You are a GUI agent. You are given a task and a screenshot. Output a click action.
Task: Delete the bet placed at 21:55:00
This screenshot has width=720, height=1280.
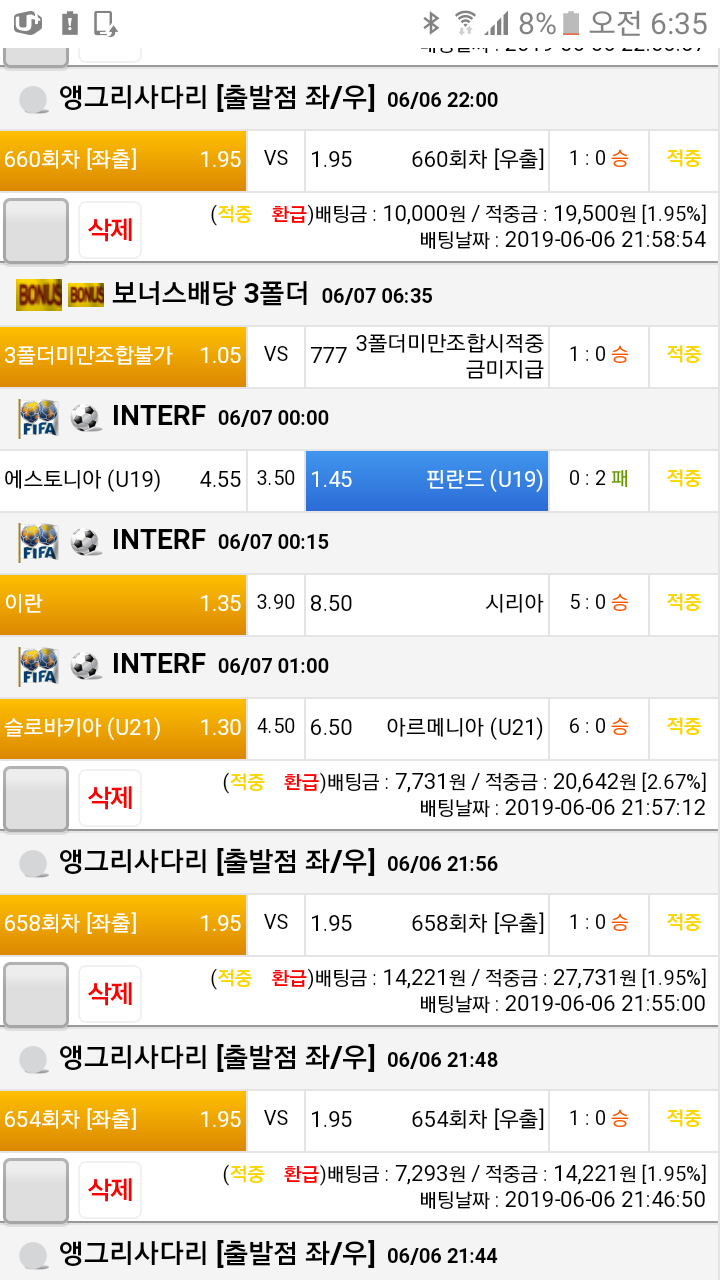pyautogui.click(x=110, y=993)
